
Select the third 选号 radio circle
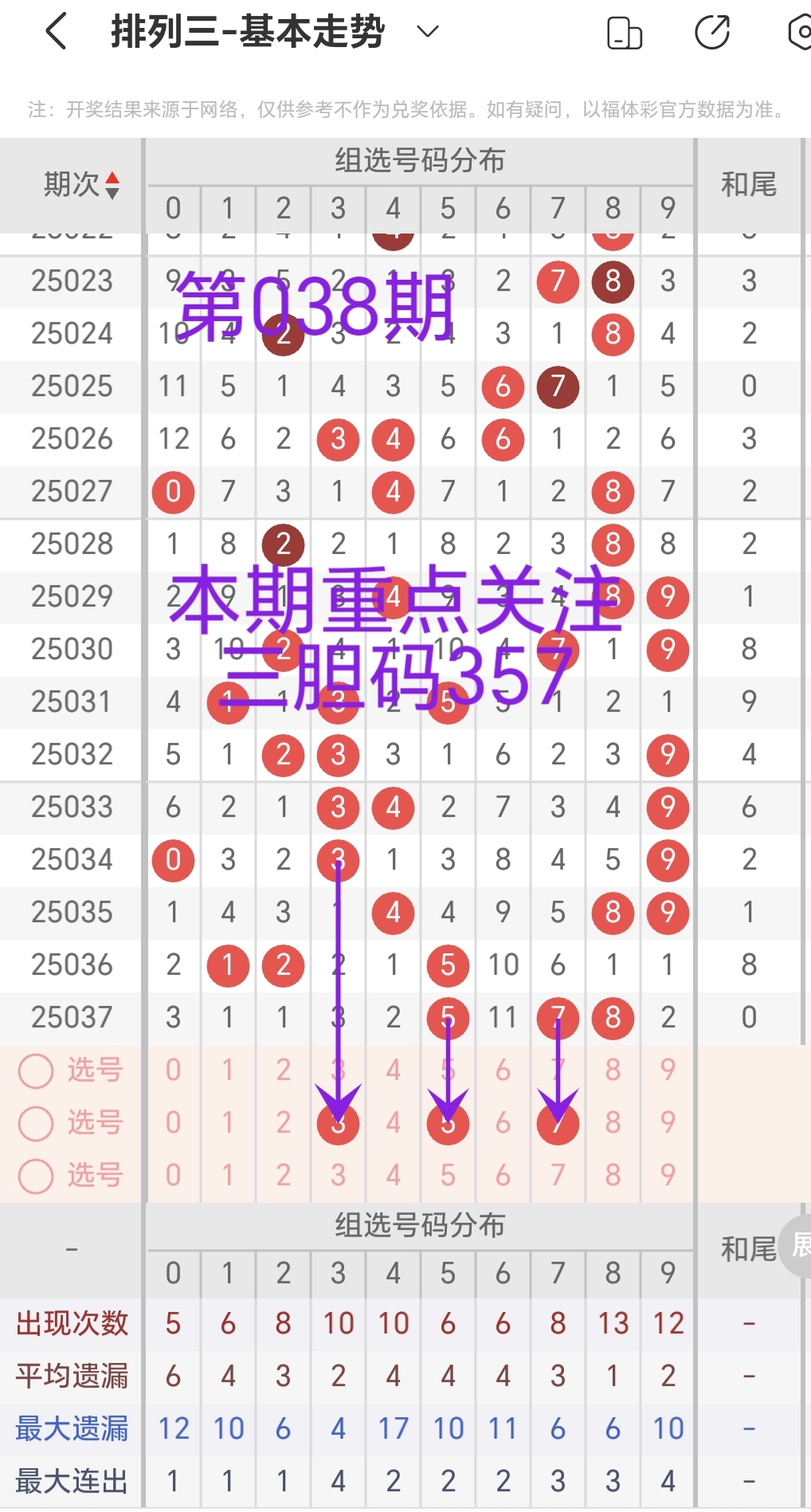pos(35,1176)
